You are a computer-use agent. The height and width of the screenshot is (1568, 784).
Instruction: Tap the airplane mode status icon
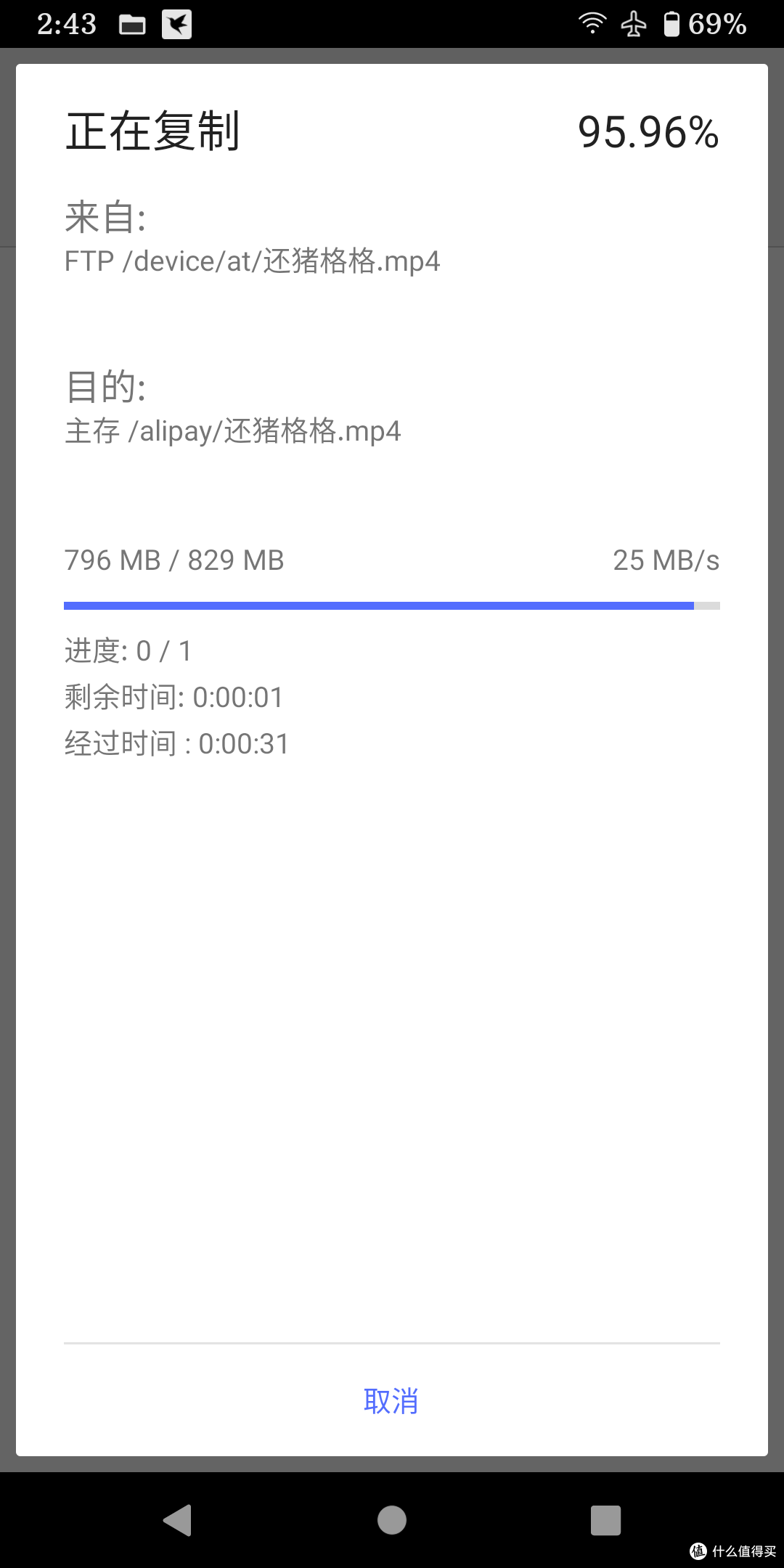coord(634,23)
